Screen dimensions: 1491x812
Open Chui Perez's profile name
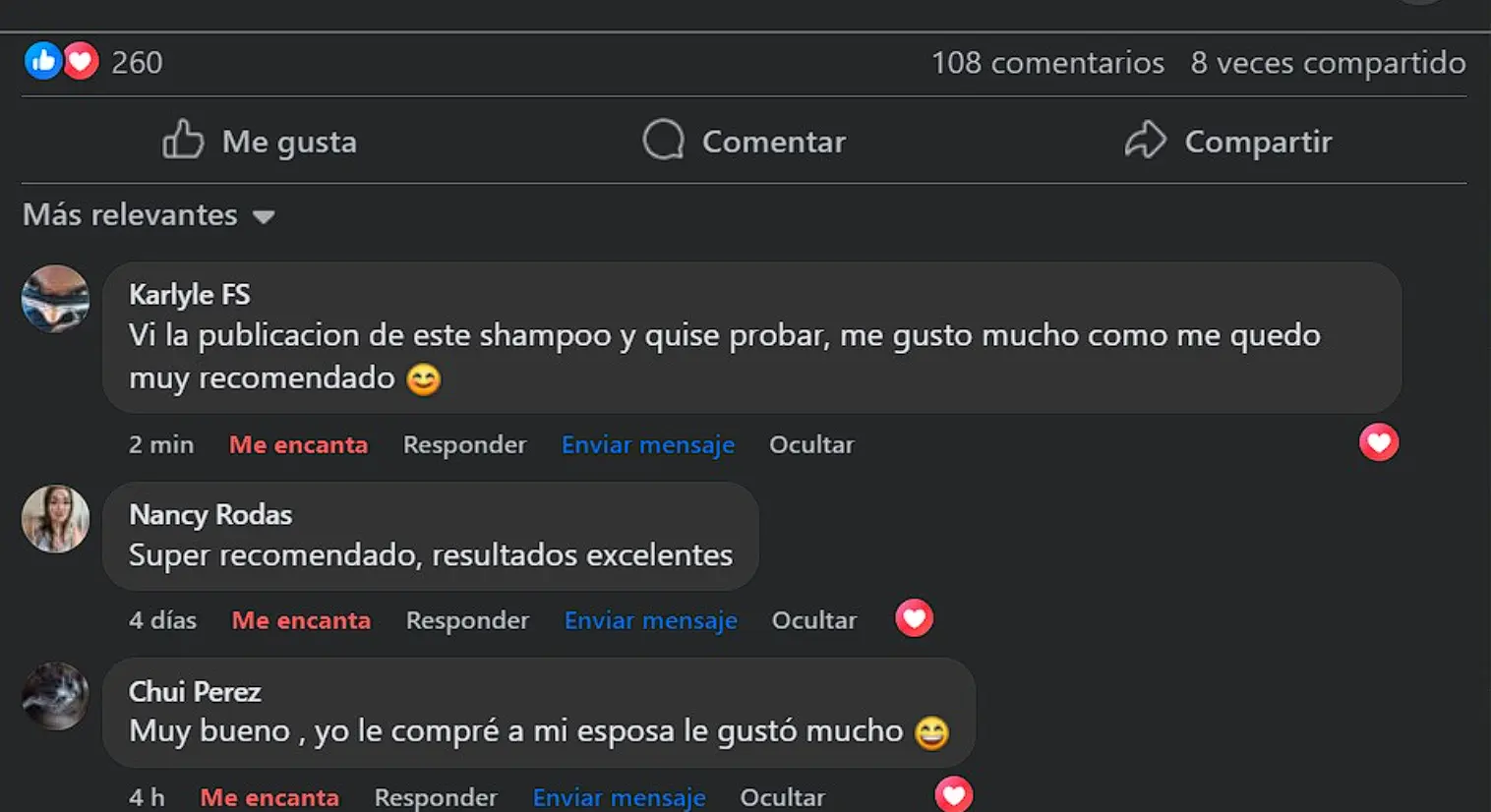195,691
